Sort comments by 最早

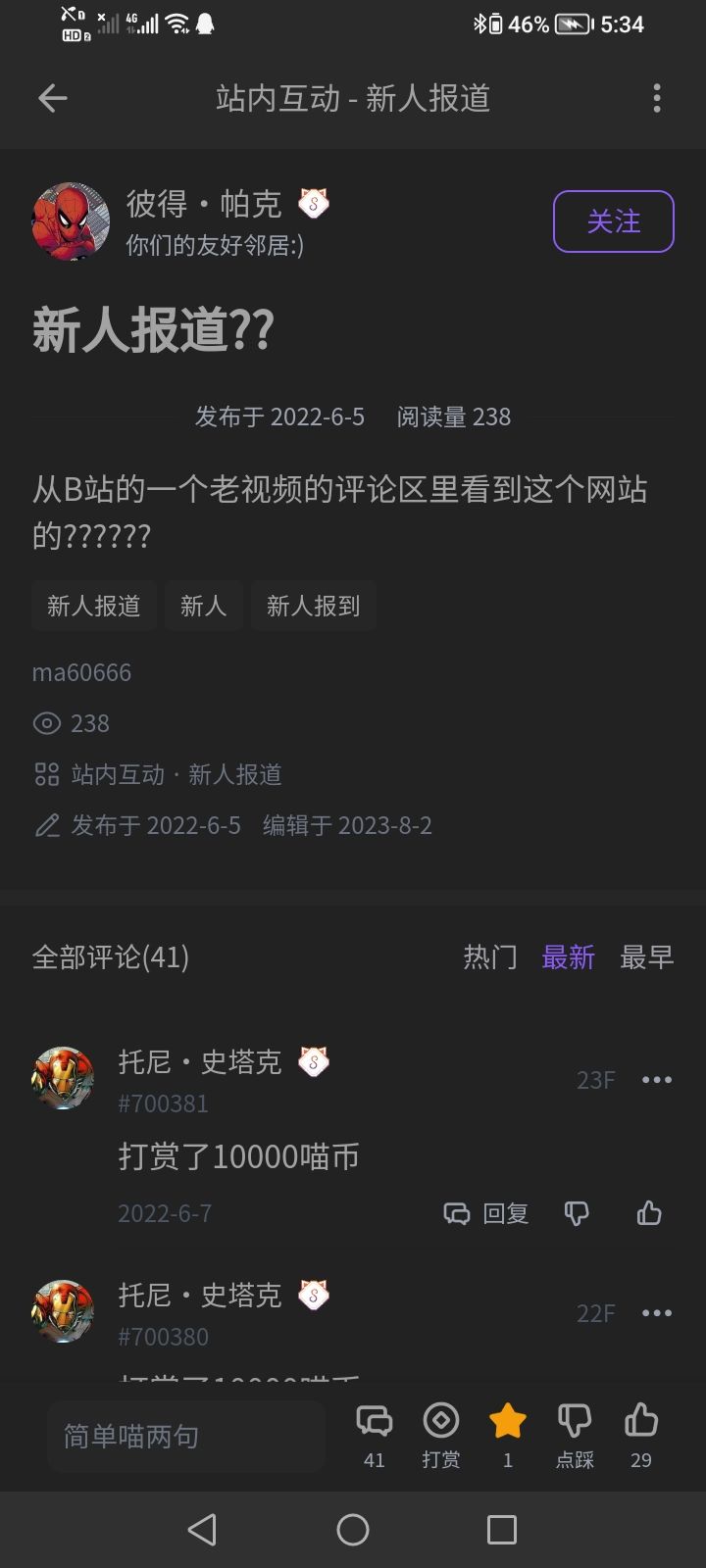point(646,956)
